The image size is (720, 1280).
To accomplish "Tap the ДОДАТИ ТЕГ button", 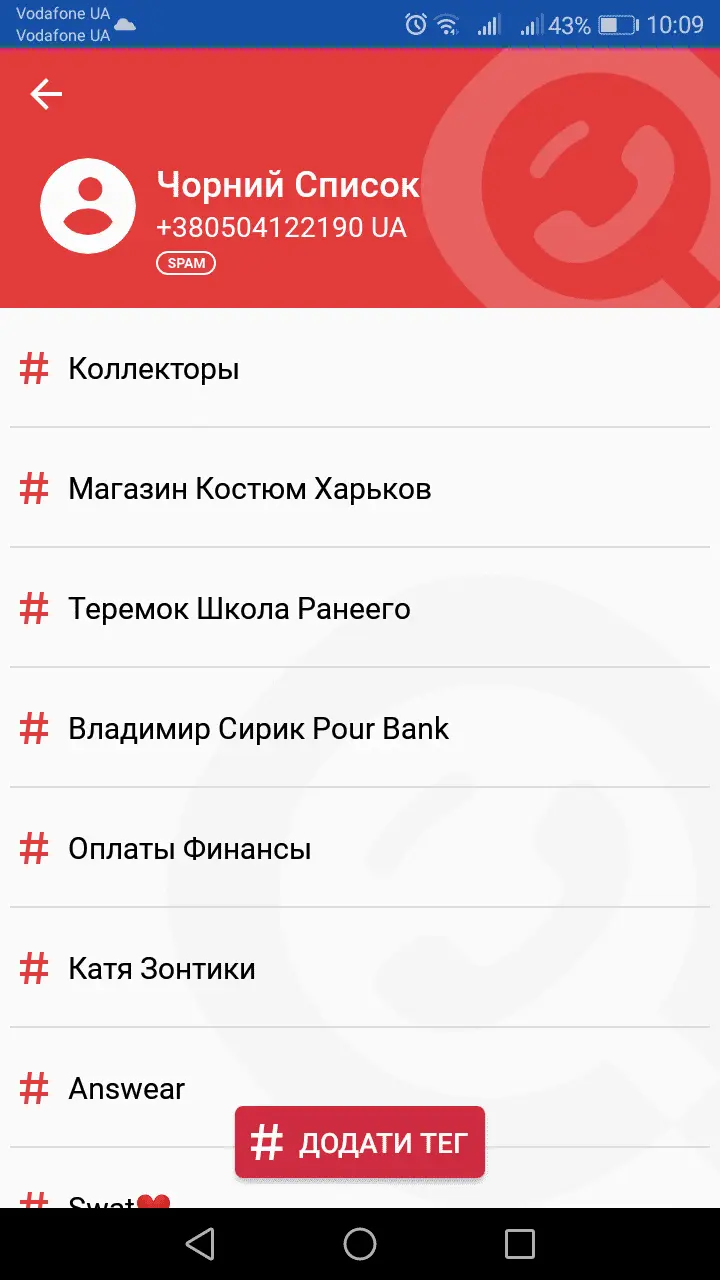I will pyautogui.click(x=360, y=1142).
